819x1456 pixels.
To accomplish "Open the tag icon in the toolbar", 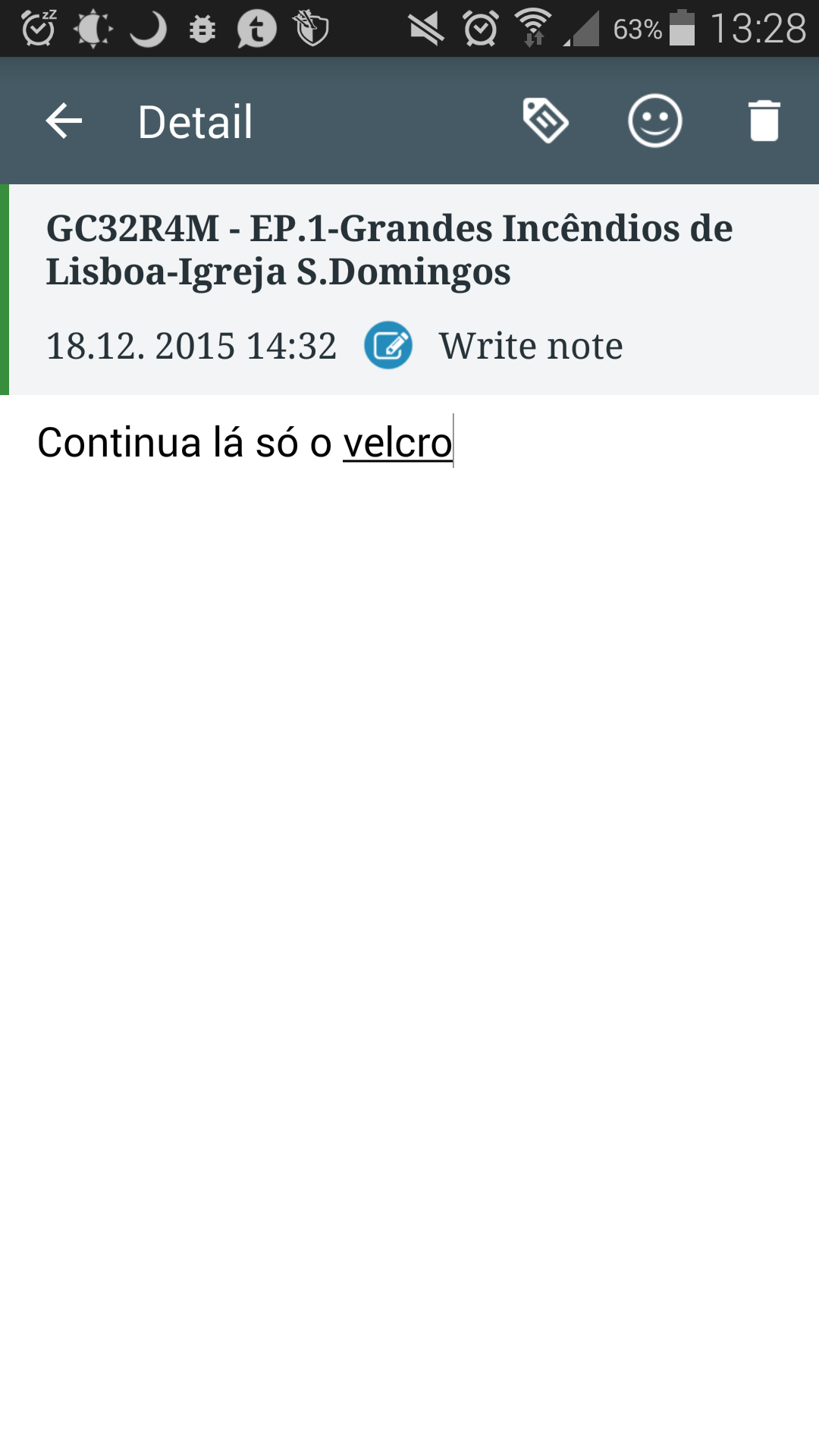I will [545, 121].
